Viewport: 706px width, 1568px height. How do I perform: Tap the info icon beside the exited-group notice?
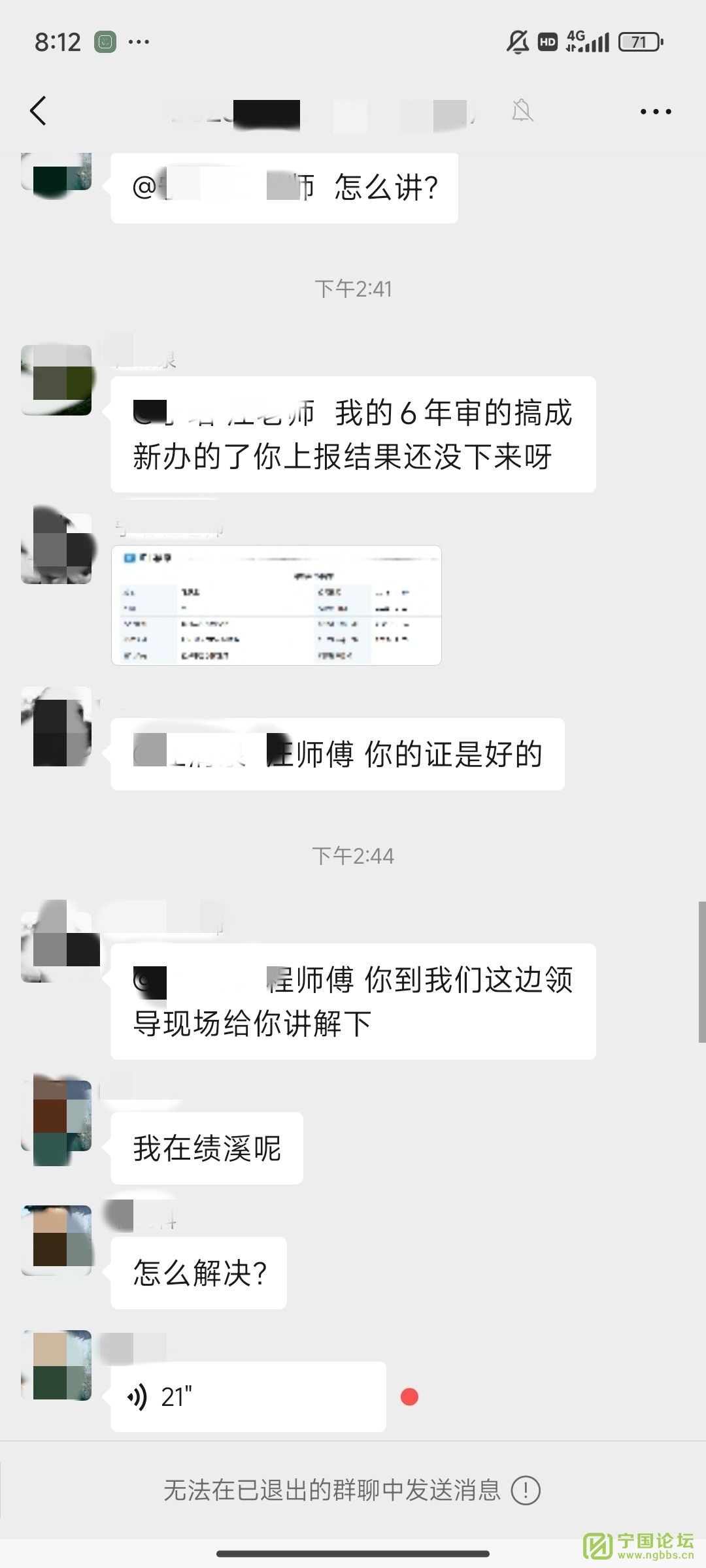526,1491
